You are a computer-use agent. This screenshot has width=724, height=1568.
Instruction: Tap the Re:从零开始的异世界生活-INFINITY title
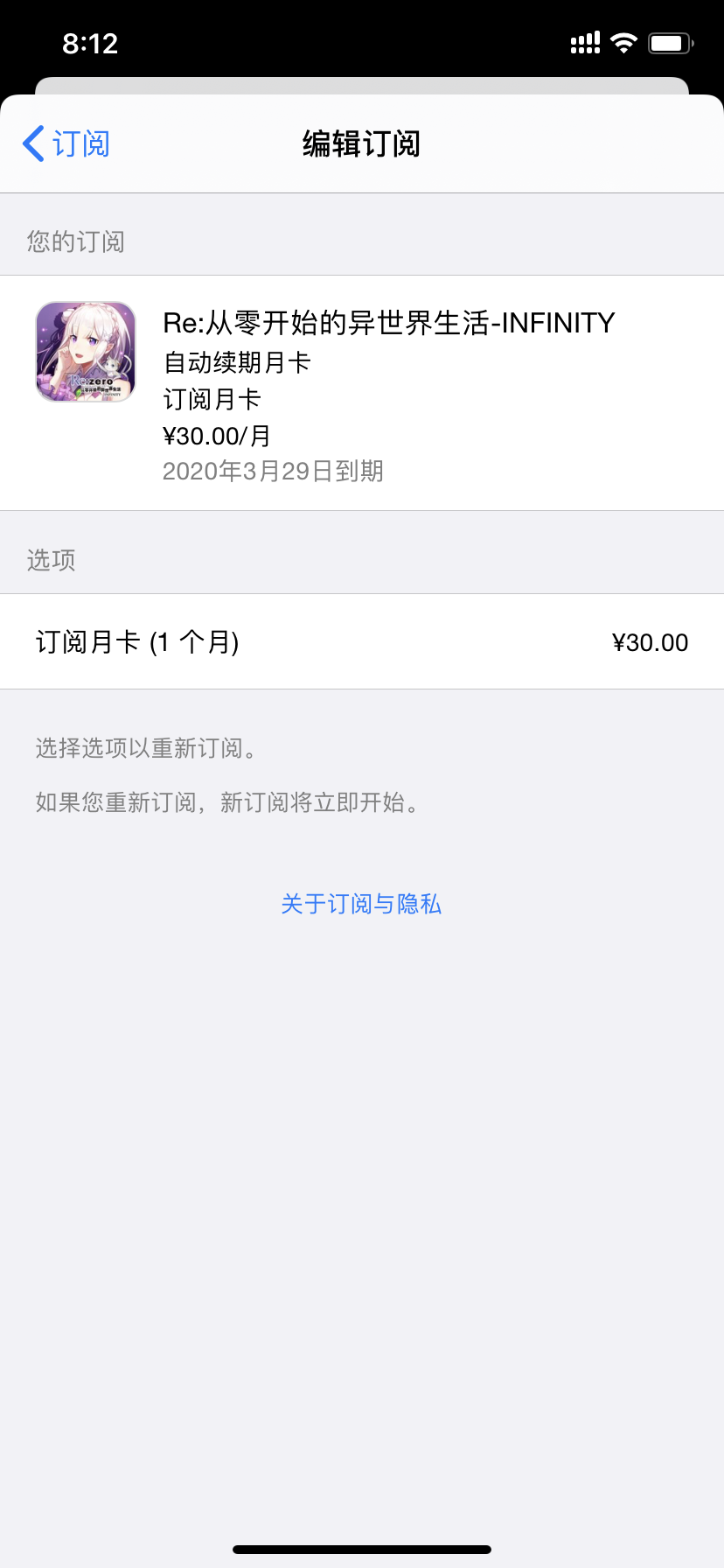388,322
